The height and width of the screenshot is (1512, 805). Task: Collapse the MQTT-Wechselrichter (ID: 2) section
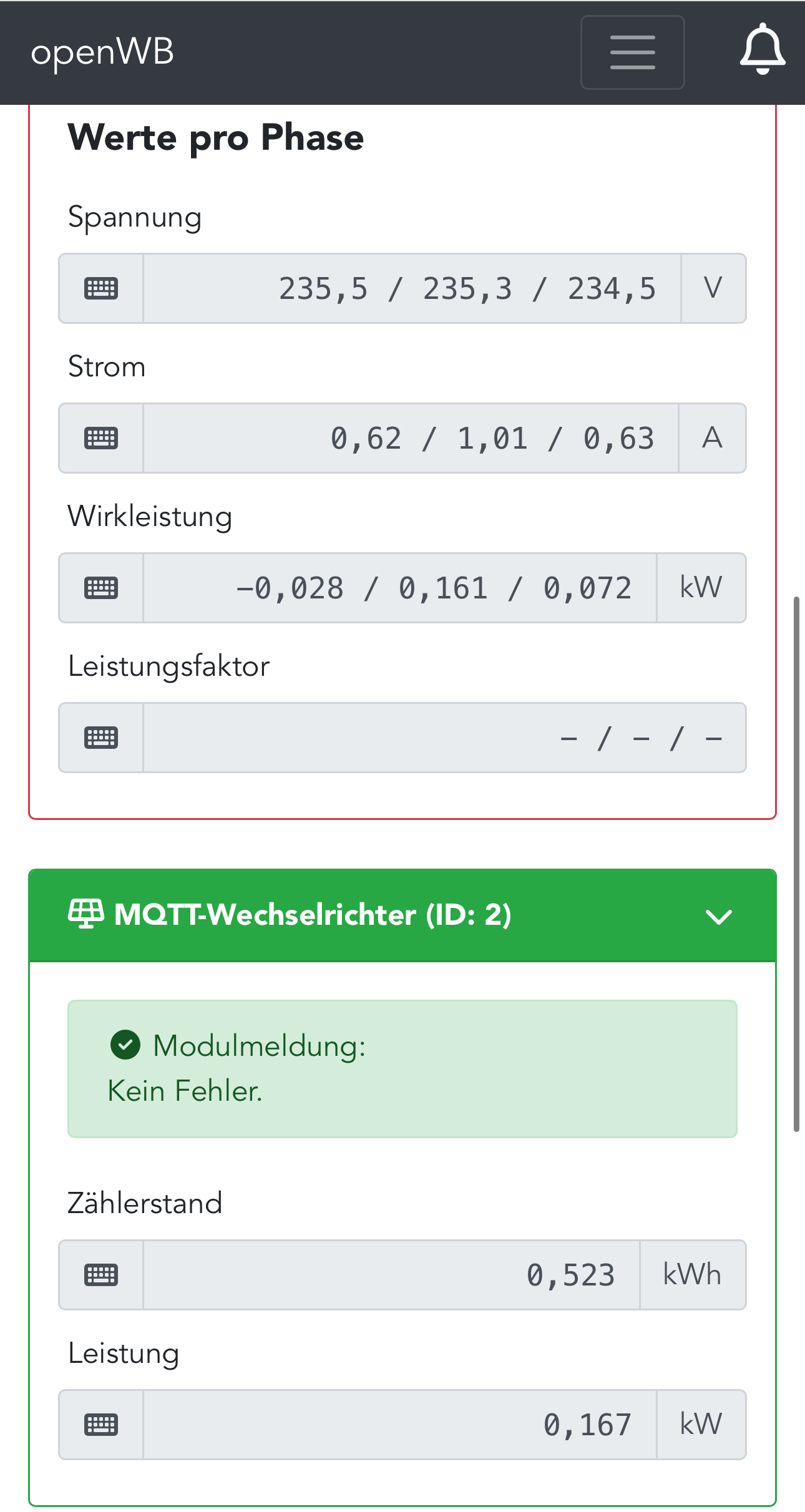pyautogui.click(x=718, y=916)
